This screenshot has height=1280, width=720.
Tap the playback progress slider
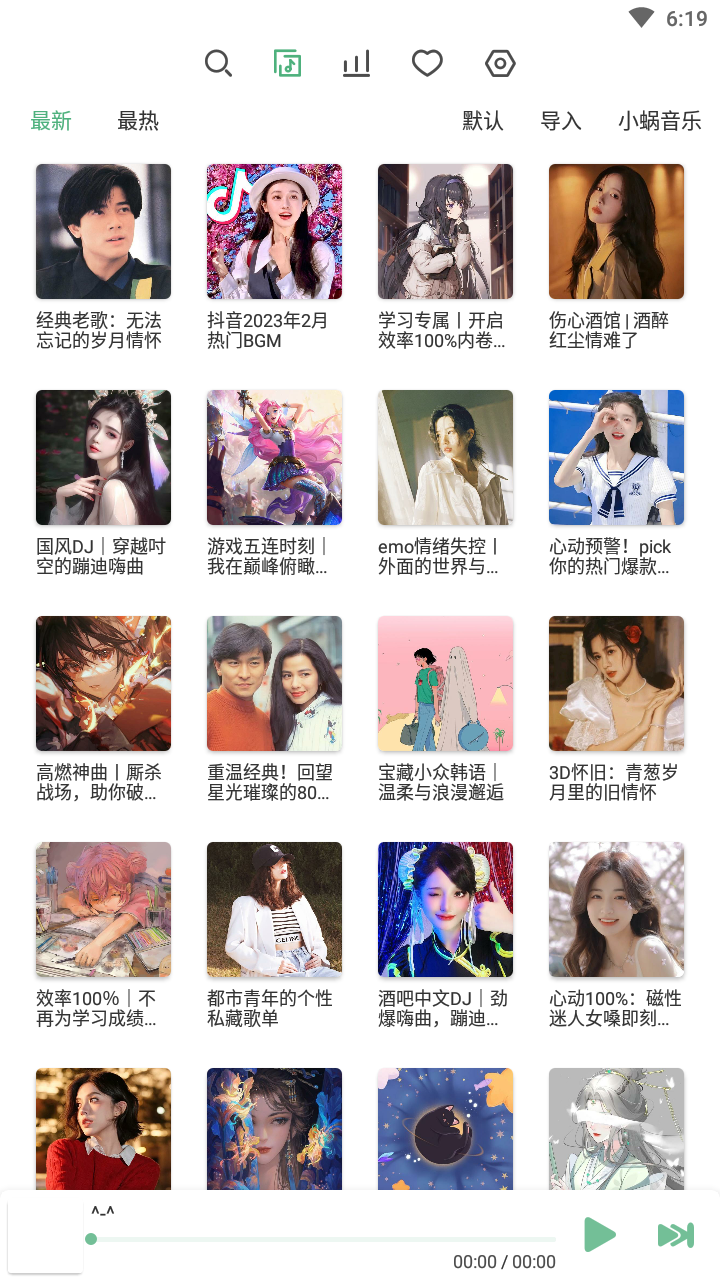pyautogui.click(x=323, y=1239)
